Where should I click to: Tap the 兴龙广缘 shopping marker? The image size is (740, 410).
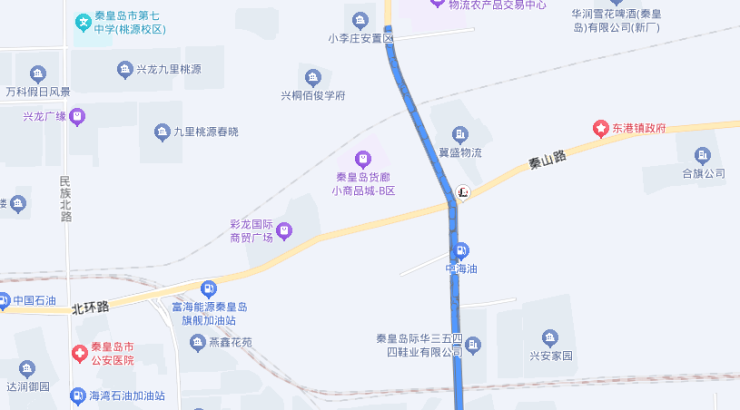click(x=78, y=116)
